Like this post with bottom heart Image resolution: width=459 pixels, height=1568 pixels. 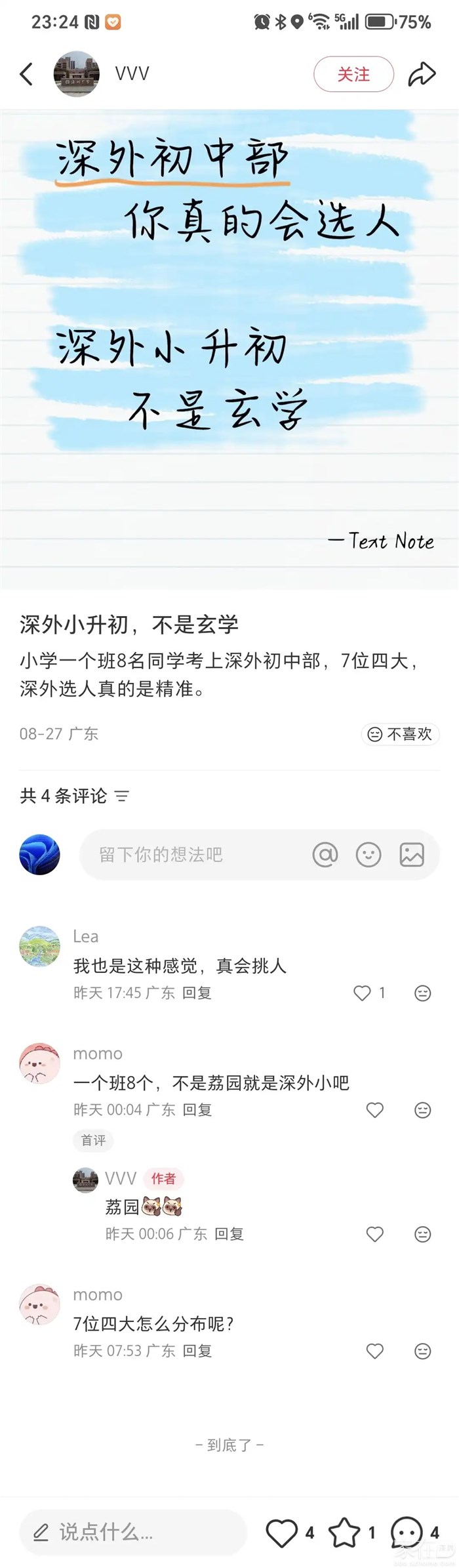[282, 1532]
